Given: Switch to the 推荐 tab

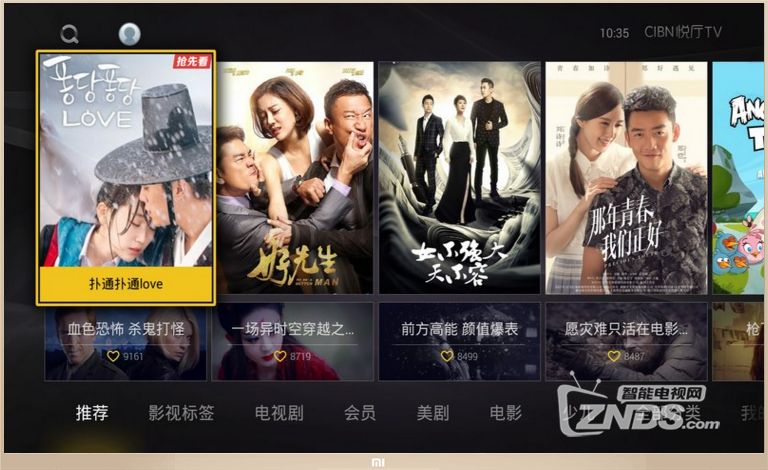Looking at the screenshot, I should tap(92, 413).
